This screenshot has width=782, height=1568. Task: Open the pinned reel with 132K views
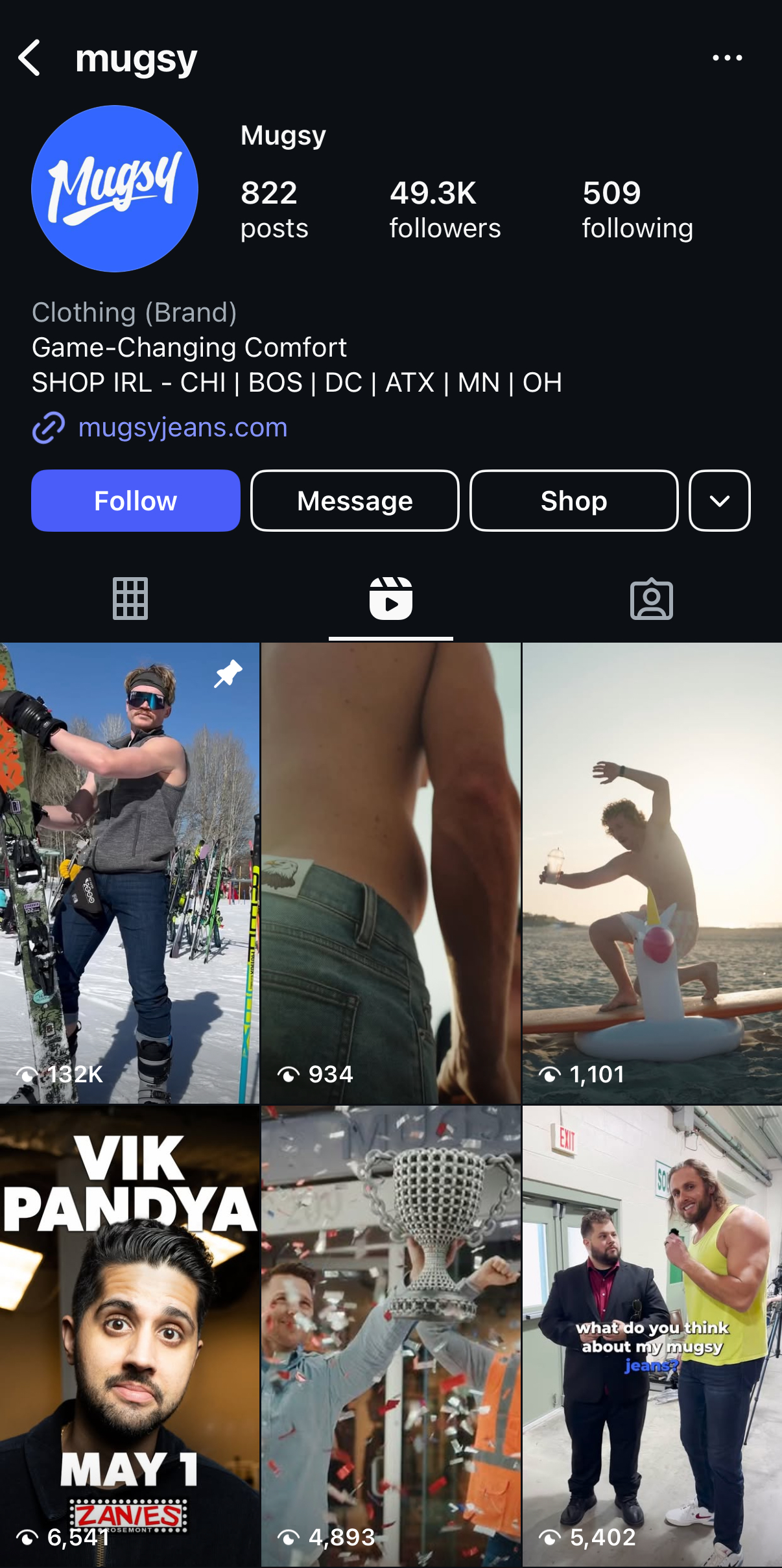[x=130, y=873]
